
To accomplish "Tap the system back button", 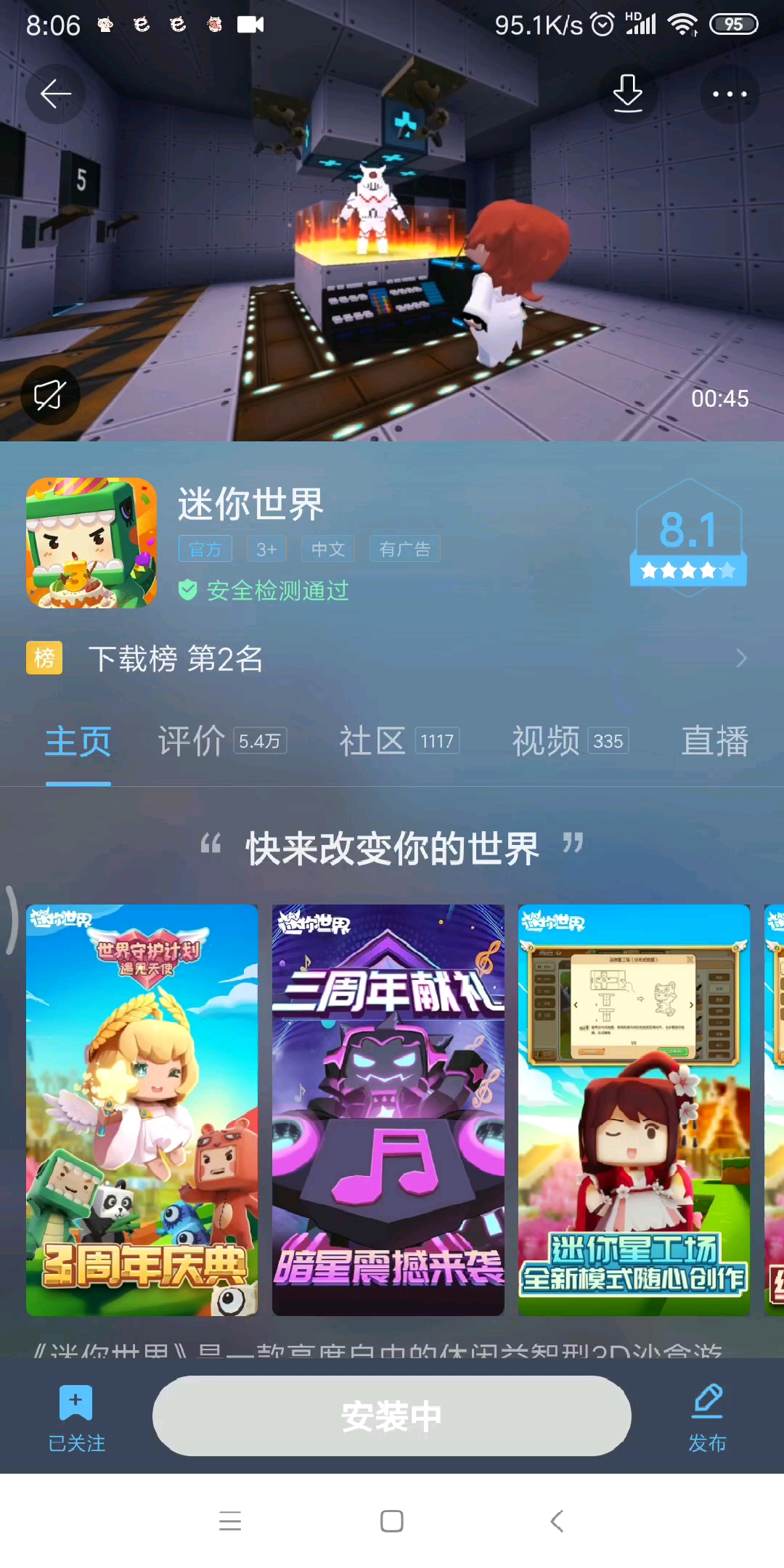I will point(557,1521).
